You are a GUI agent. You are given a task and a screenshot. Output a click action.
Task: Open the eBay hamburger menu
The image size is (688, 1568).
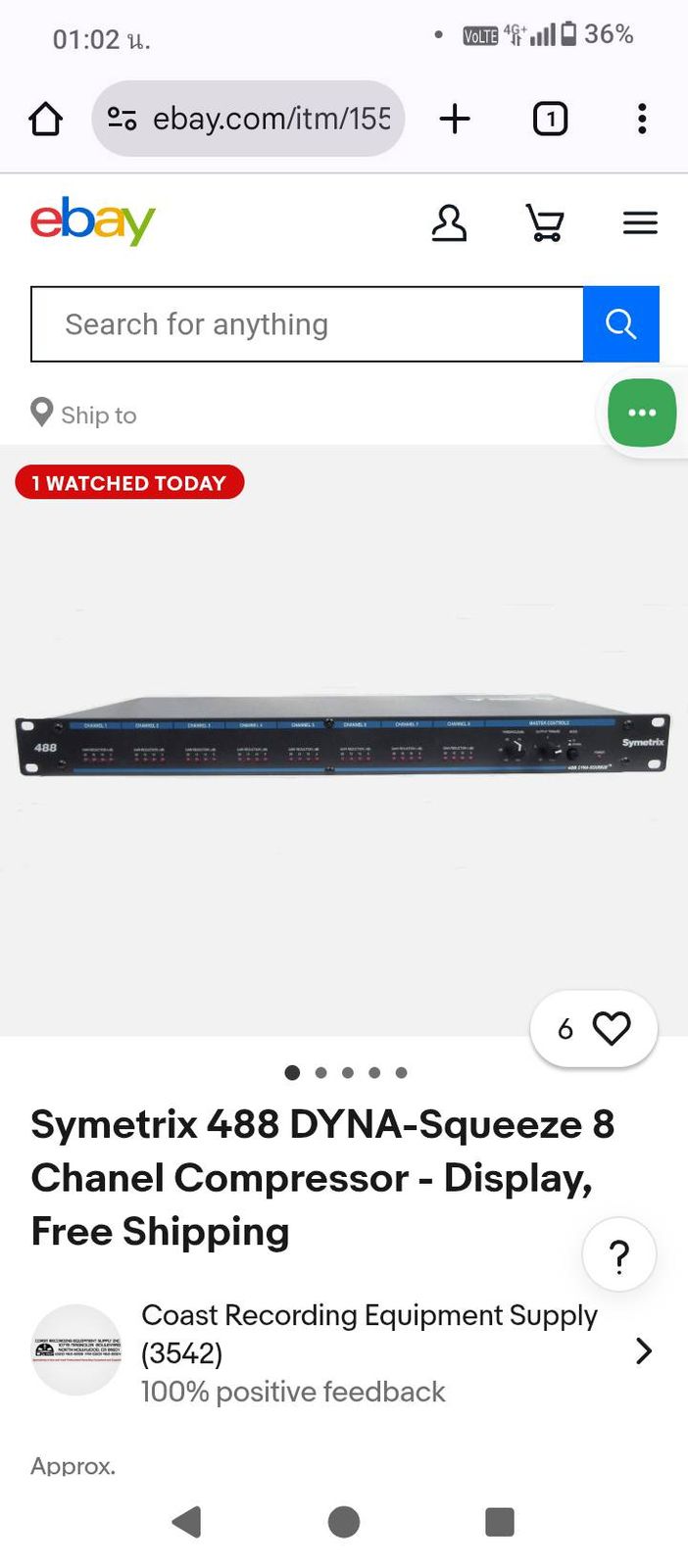pyautogui.click(x=640, y=223)
